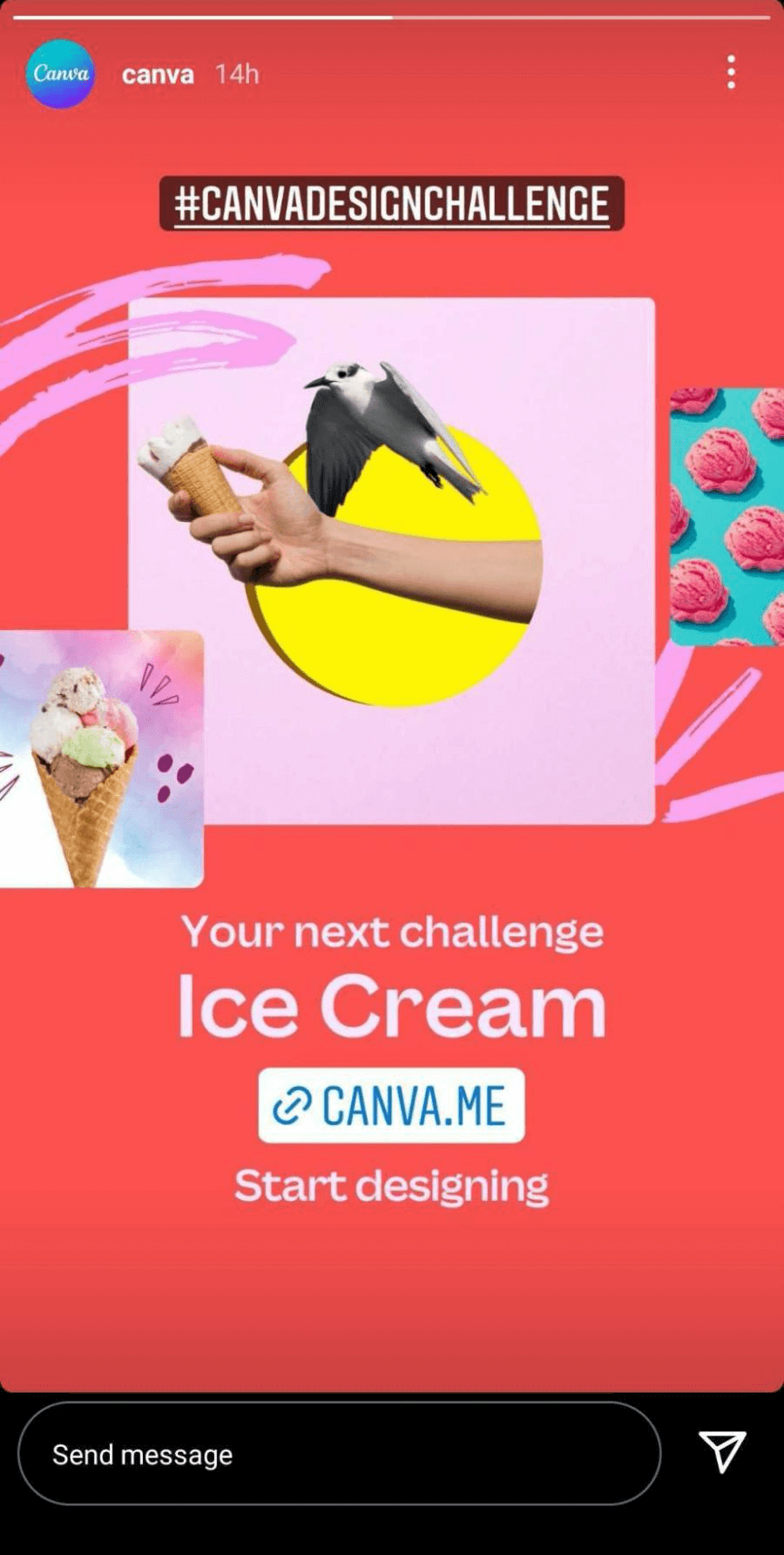Share this story via paper plane
The width and height of the screenshot is (784, 1555).
722,1452
